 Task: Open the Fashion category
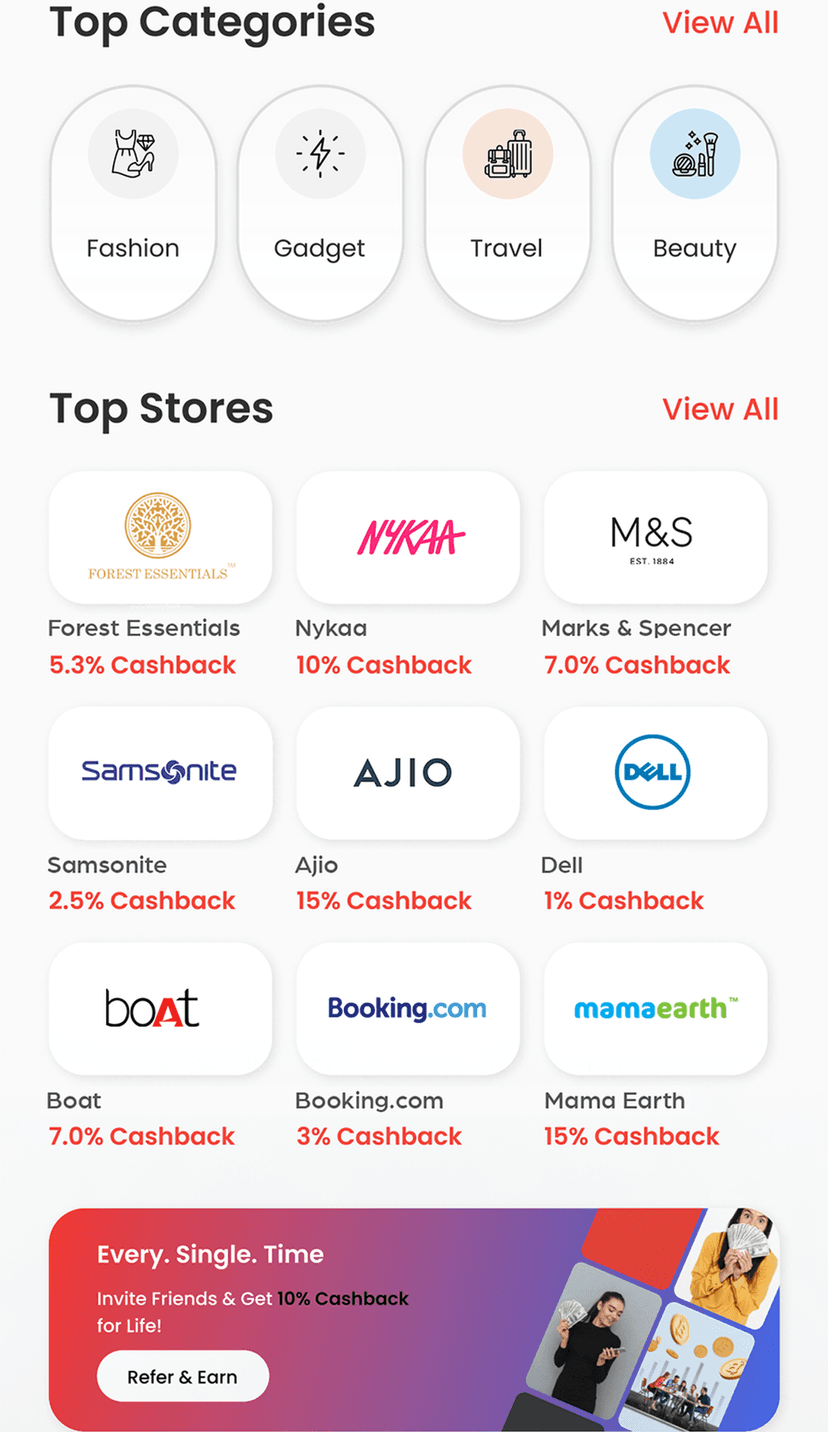133,203
